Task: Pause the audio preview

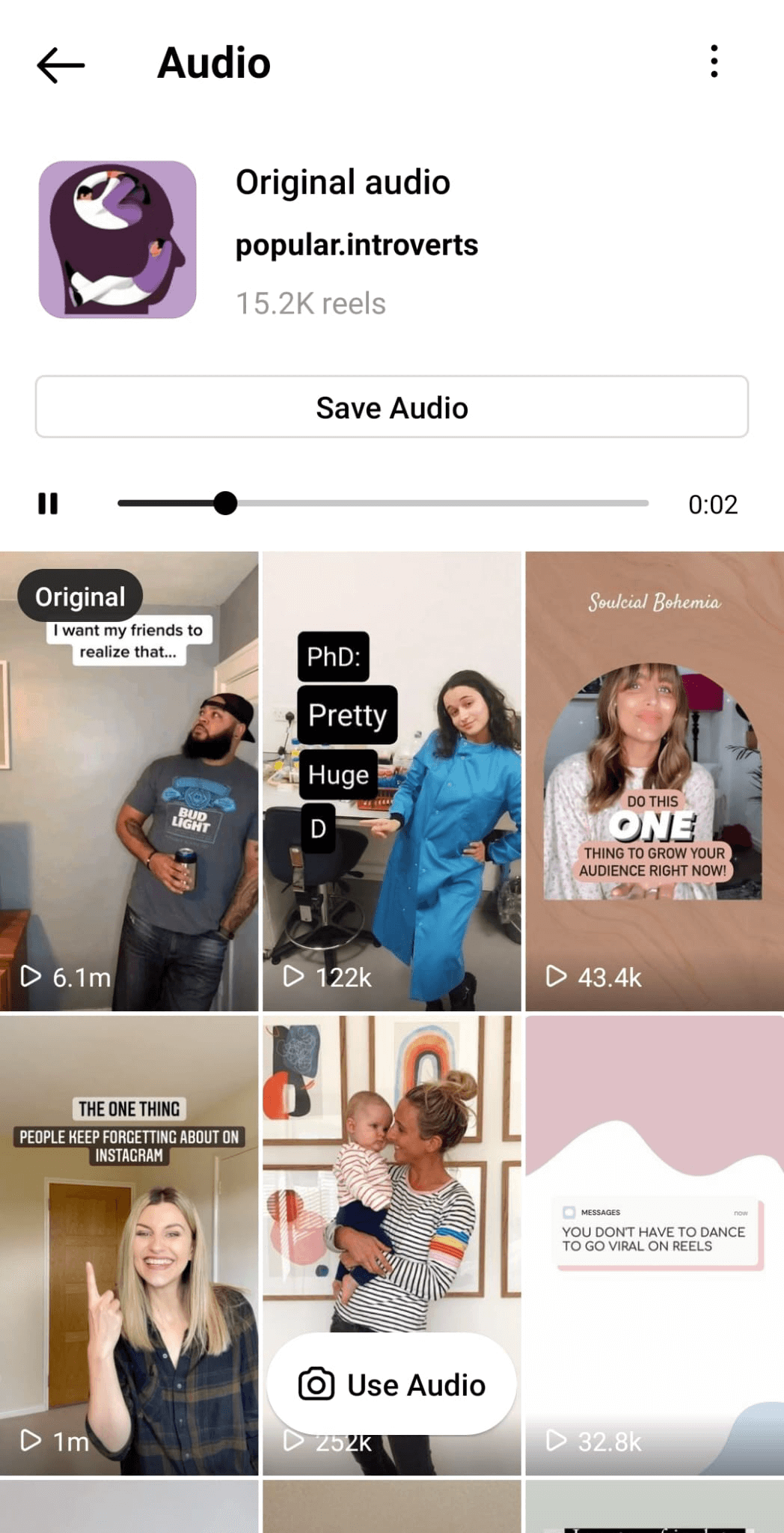Action: 48,504
